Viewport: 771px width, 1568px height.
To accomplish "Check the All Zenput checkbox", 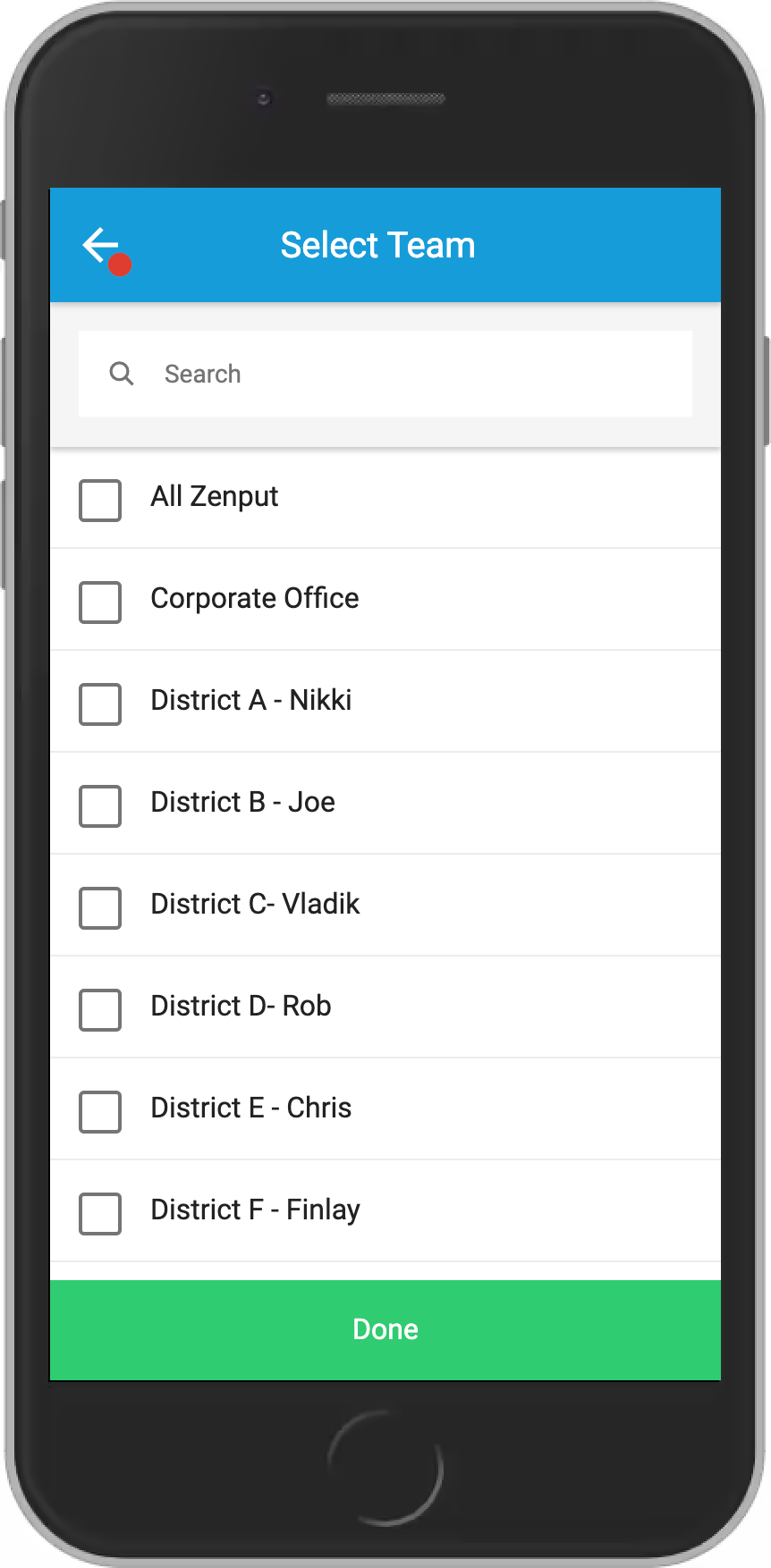I will (100, 501).
